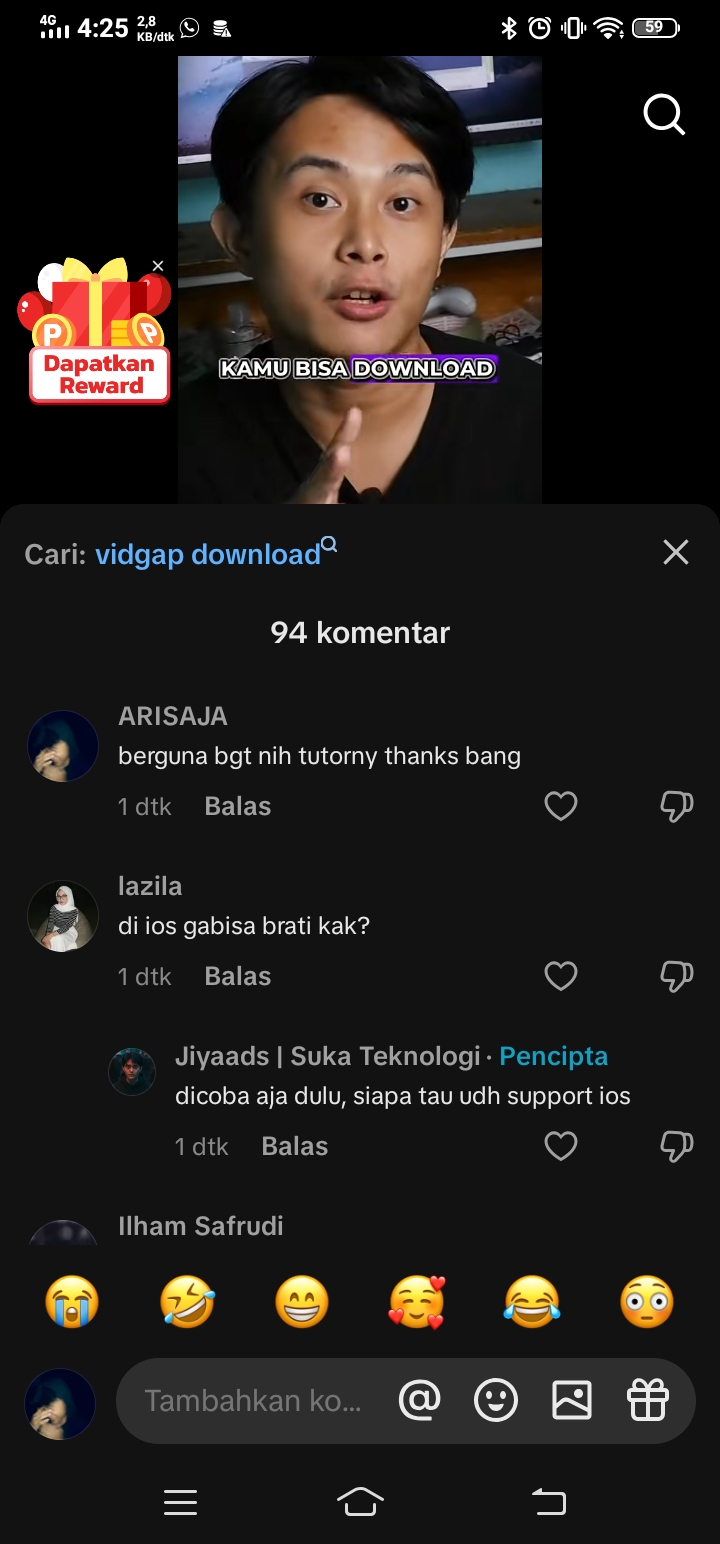The width and height of the screenshot is (720, 1544).
Task: Insert the loudly crying emoji
Action: pos(72,1302)
